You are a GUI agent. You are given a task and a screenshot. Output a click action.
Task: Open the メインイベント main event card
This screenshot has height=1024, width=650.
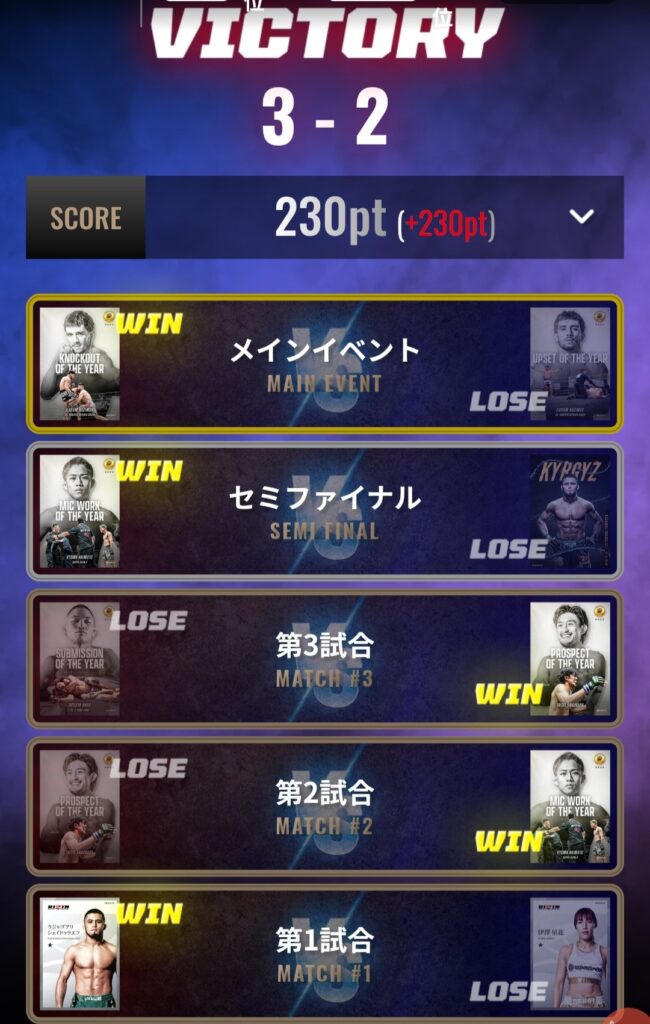pos(325,363)
